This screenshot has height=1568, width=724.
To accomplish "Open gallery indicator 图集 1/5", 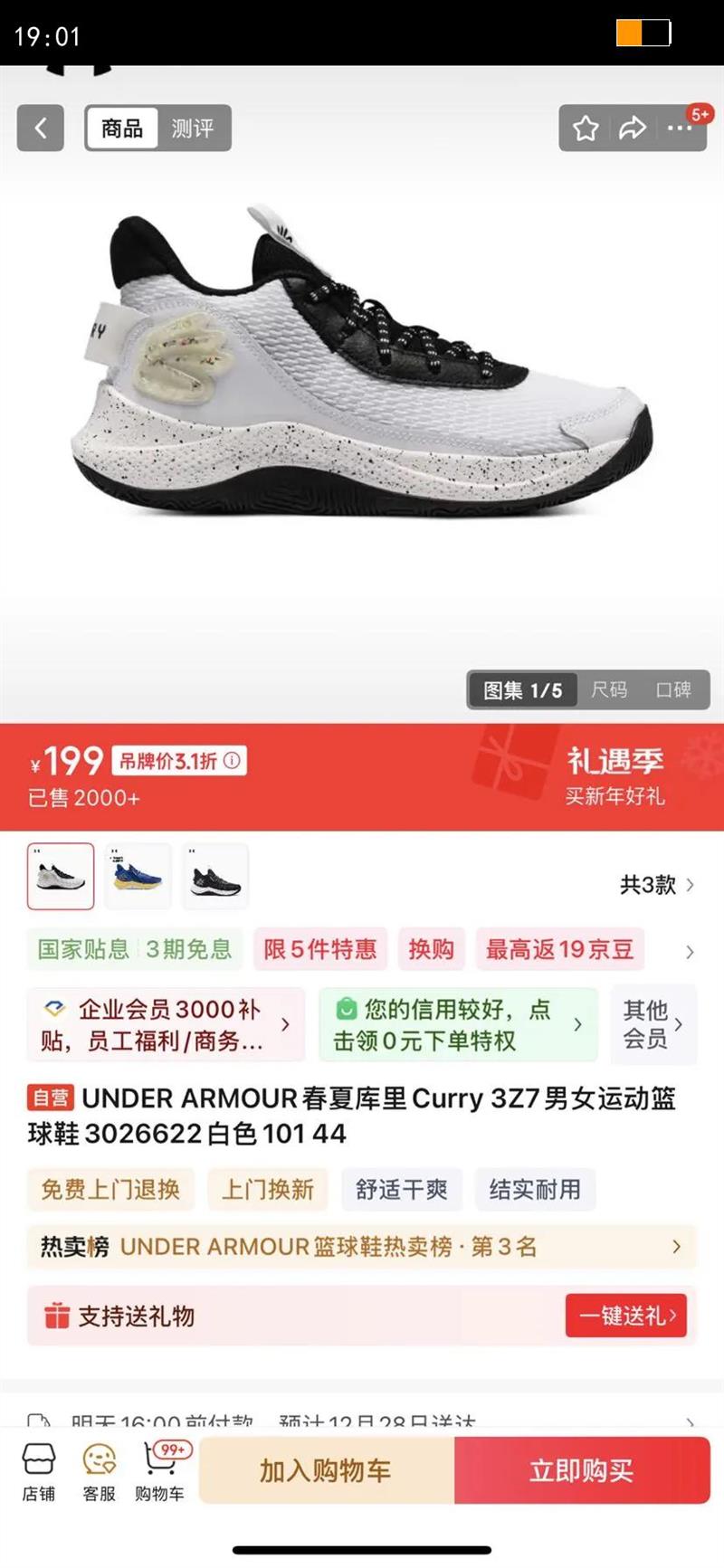I will tap(522, 689).
